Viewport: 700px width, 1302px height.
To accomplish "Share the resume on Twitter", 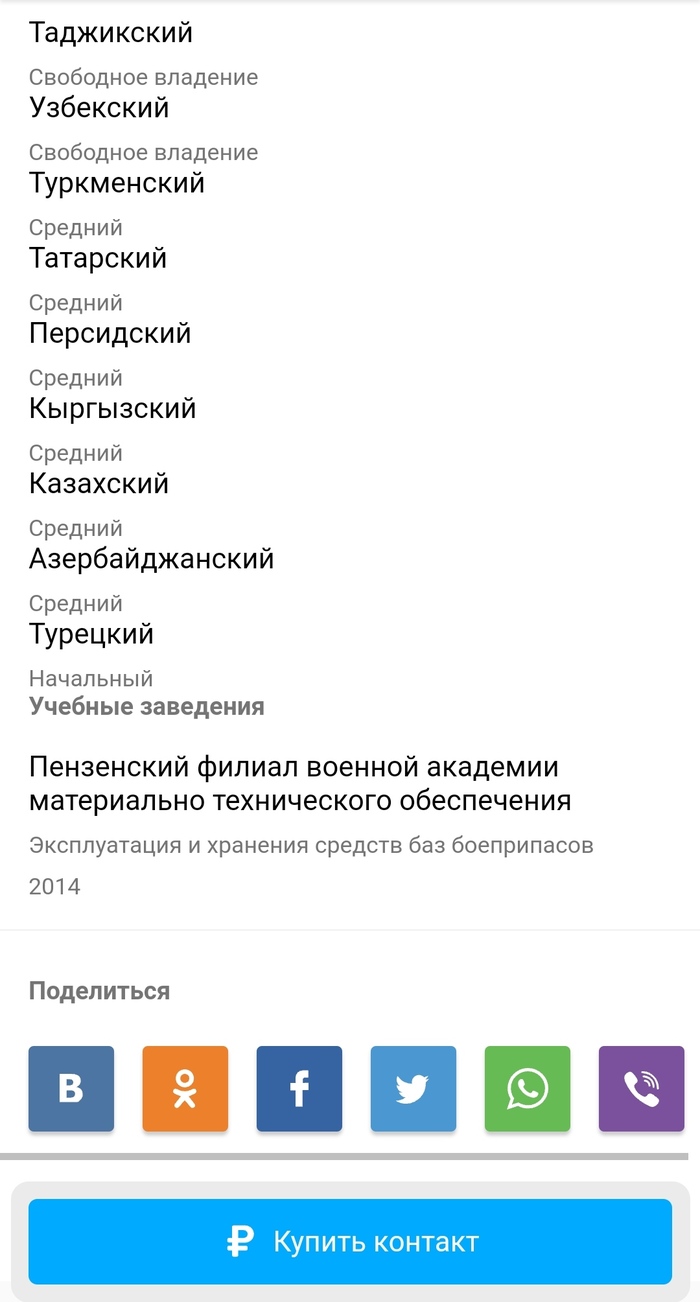I will (x=413, y=1089).
